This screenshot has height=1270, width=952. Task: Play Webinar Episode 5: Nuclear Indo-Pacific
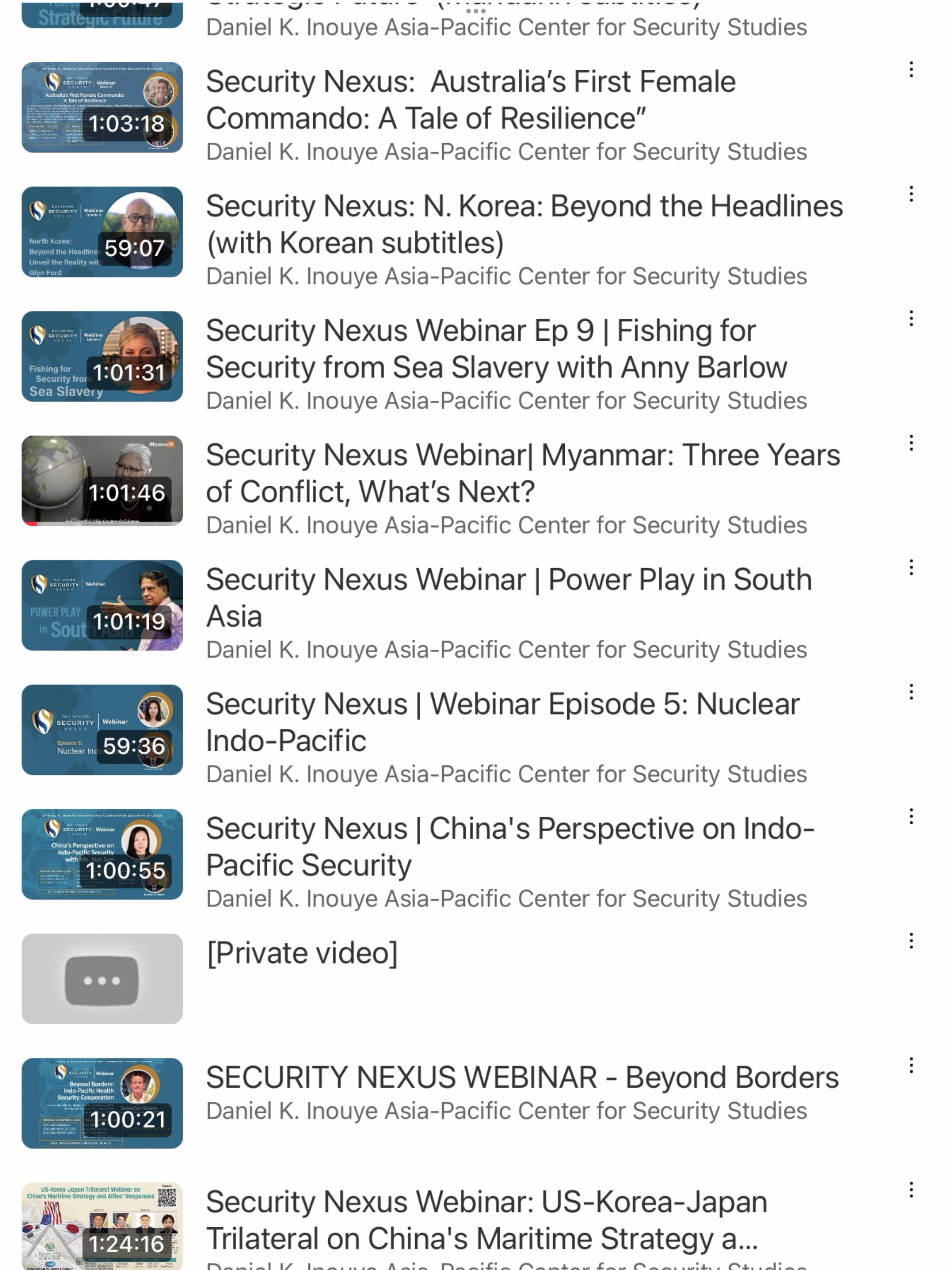102,730
